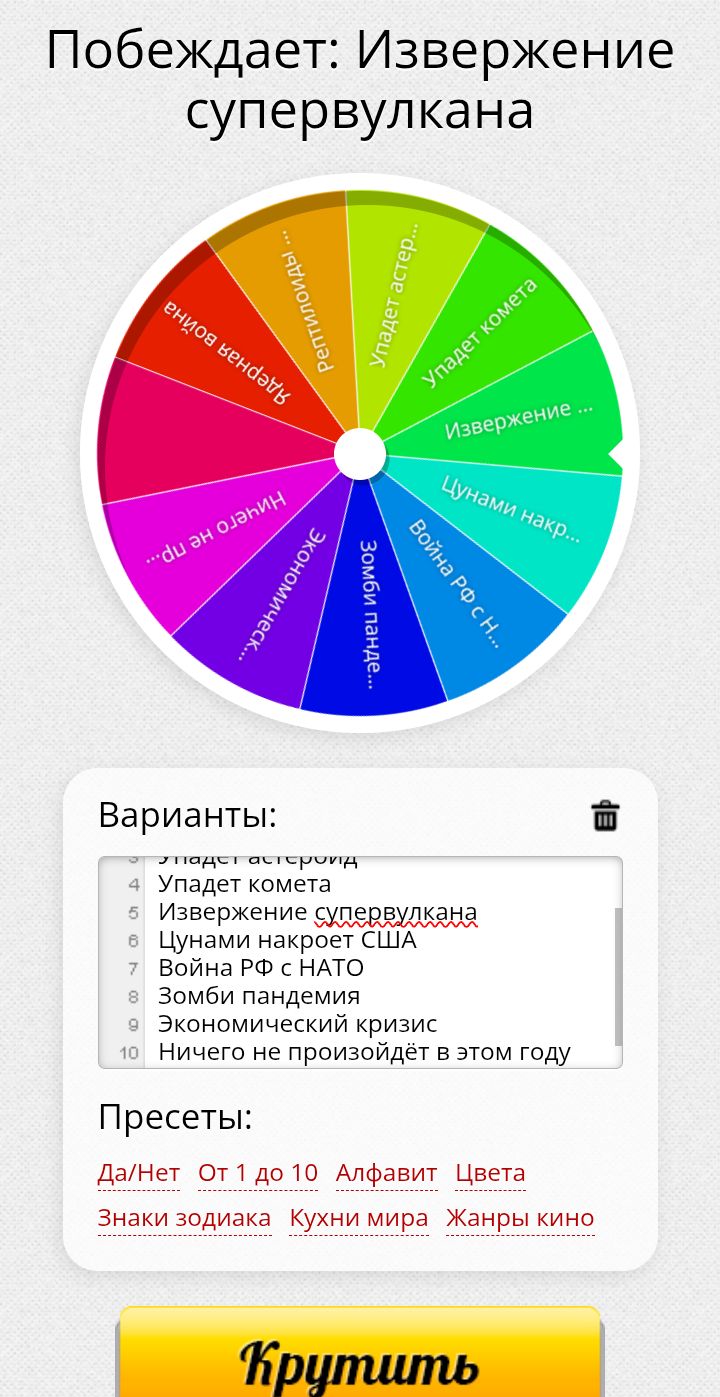
Task: Apply the Знаки зодиака preset
Action: coord(184,1219)
